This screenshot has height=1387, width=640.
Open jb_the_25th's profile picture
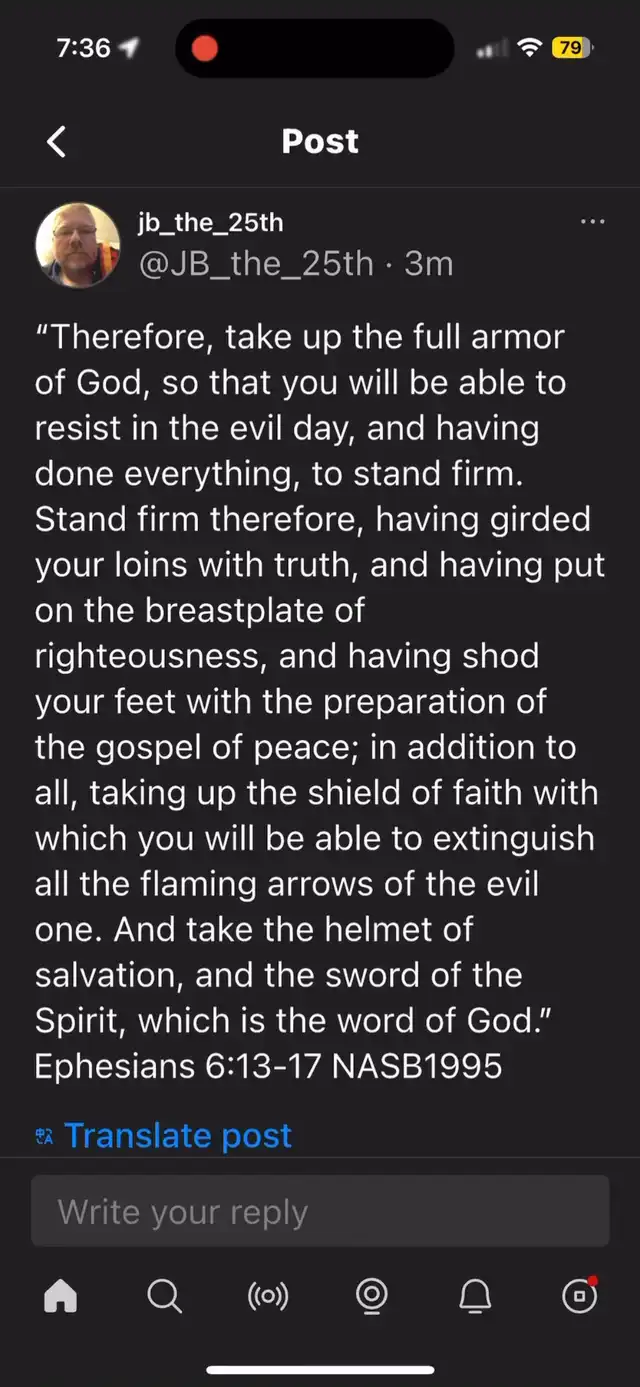point(77,245)
